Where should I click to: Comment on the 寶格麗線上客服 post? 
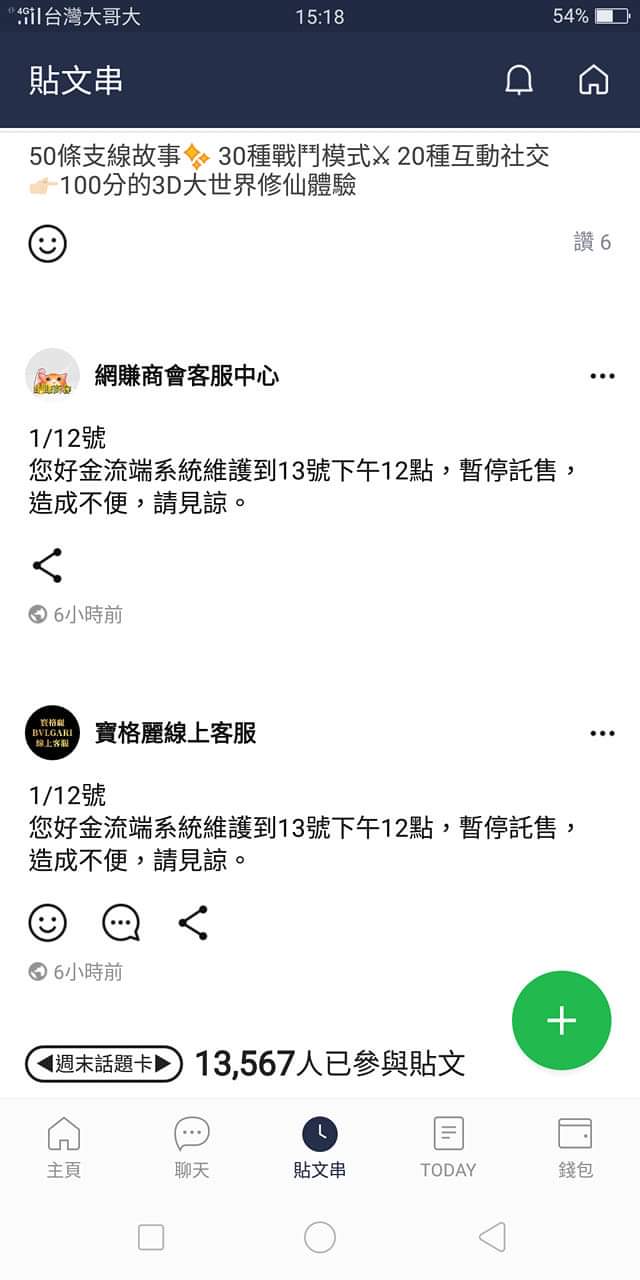pos(121,922)
